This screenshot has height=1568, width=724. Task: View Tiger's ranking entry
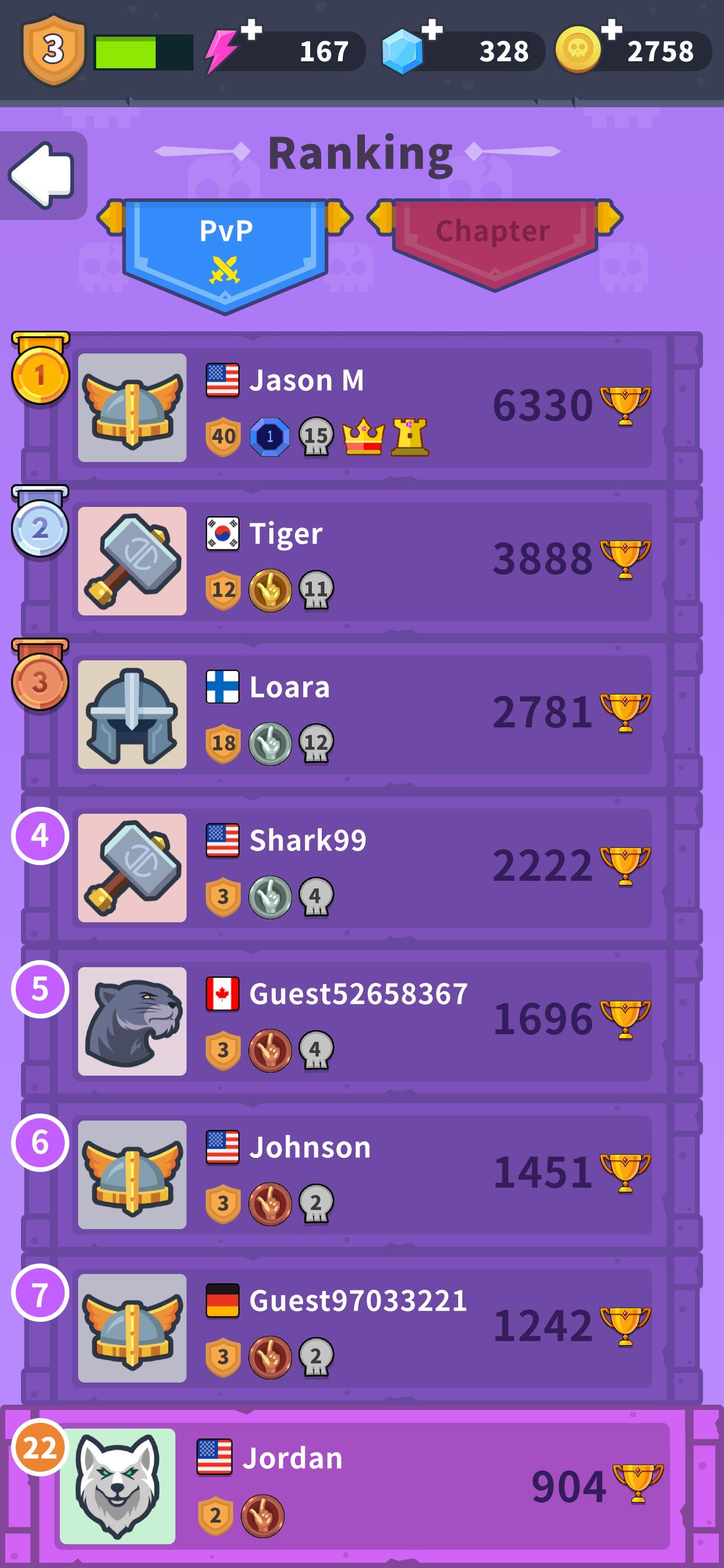pos(361,561)
